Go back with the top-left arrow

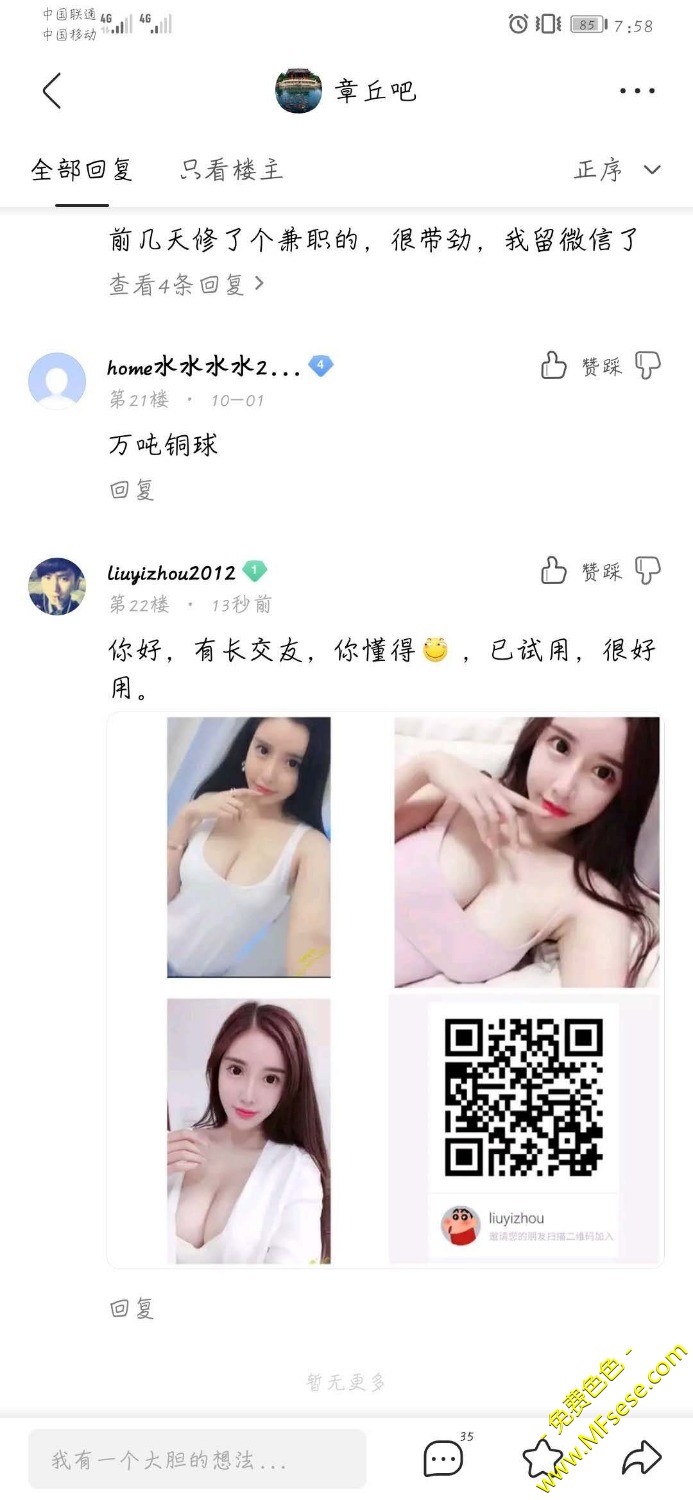(x=52, y=91)
